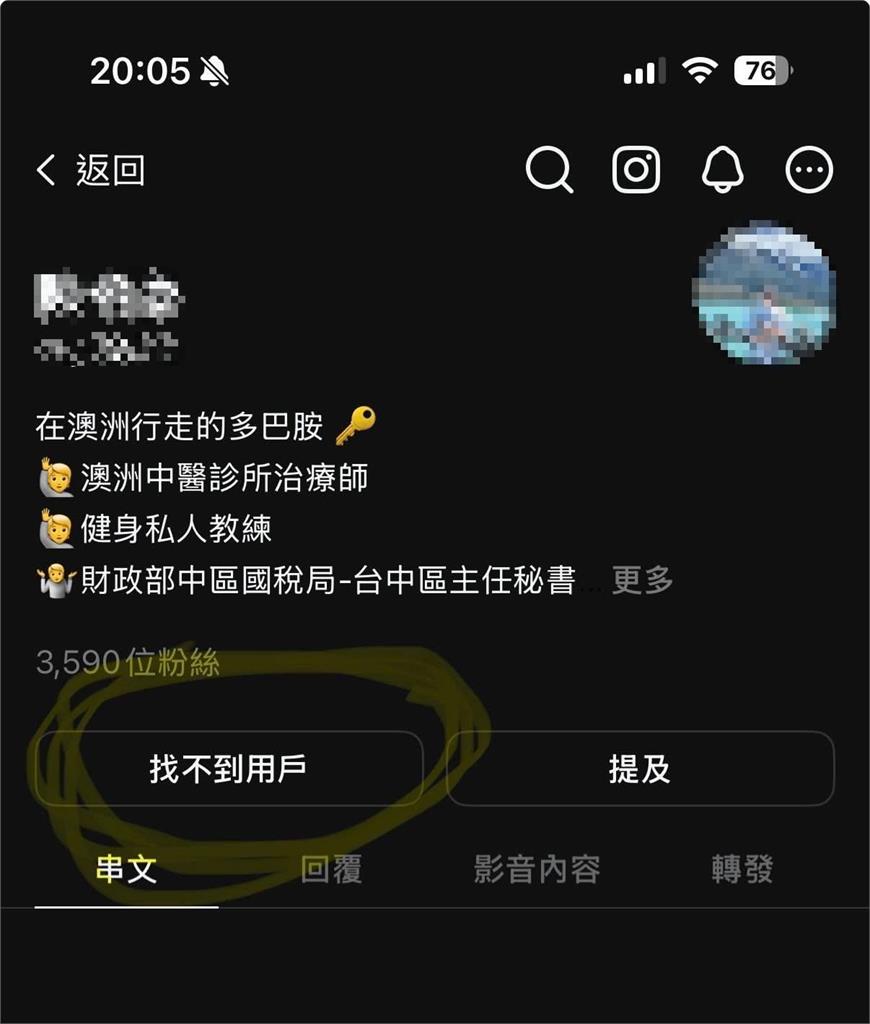Select the back arrow icon

[x=43, y=170]
